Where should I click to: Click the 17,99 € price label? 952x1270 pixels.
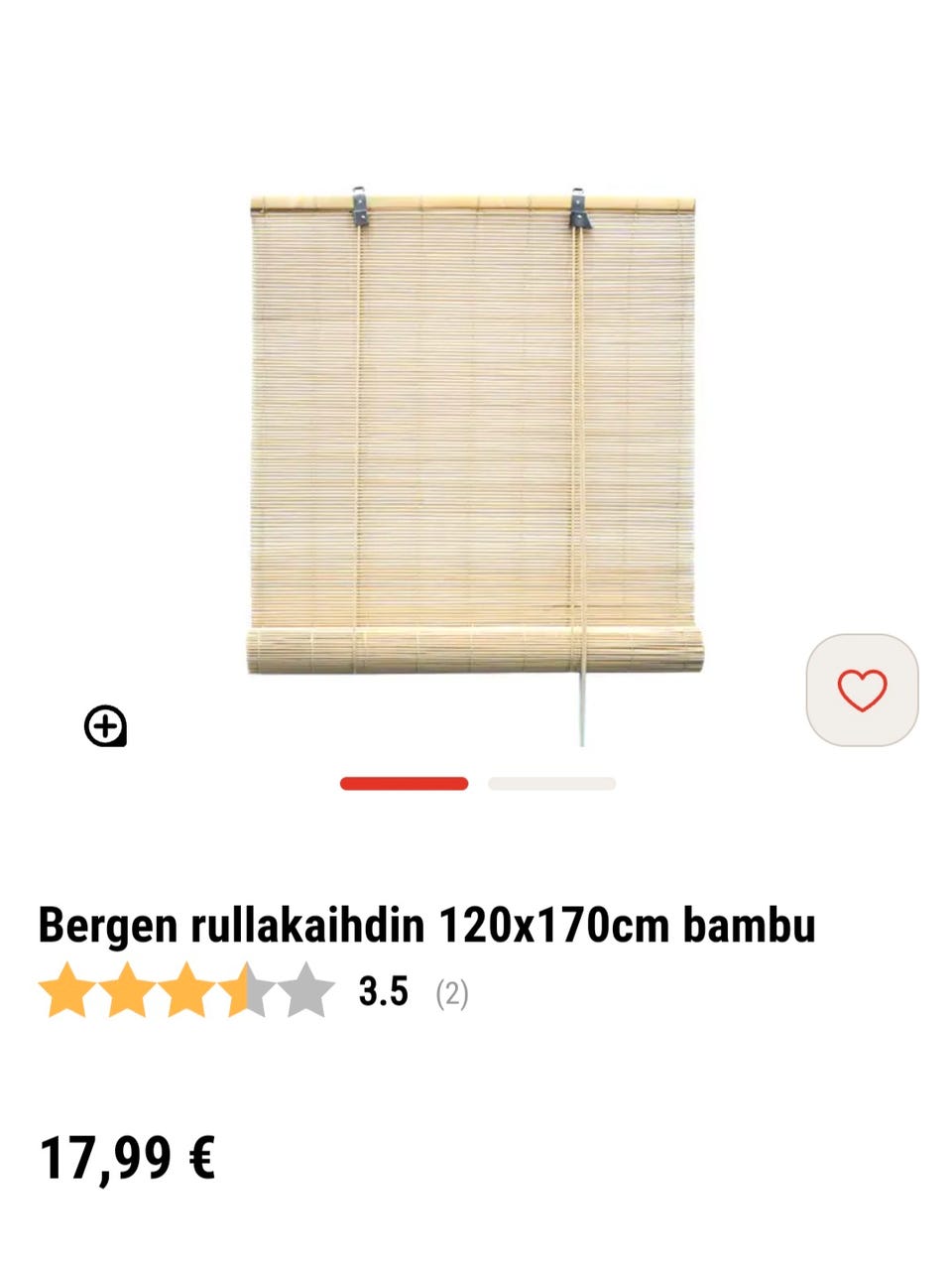click(x=129, y=1156)
